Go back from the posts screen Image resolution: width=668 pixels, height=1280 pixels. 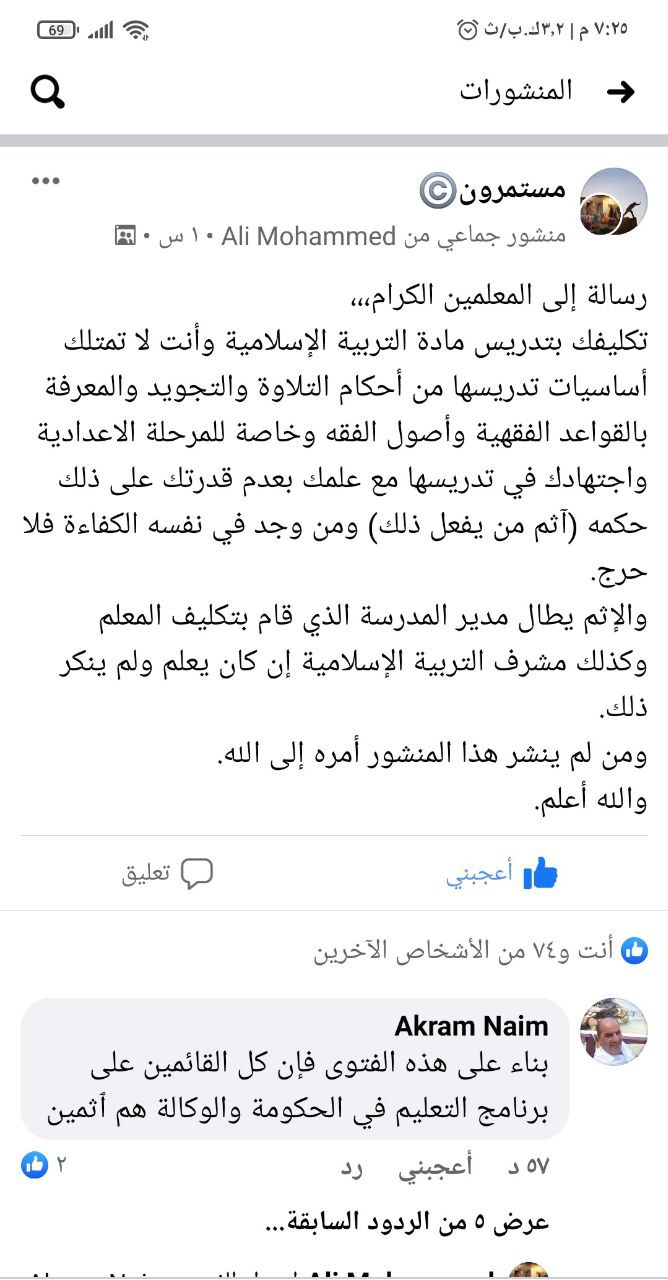point(621,92)
